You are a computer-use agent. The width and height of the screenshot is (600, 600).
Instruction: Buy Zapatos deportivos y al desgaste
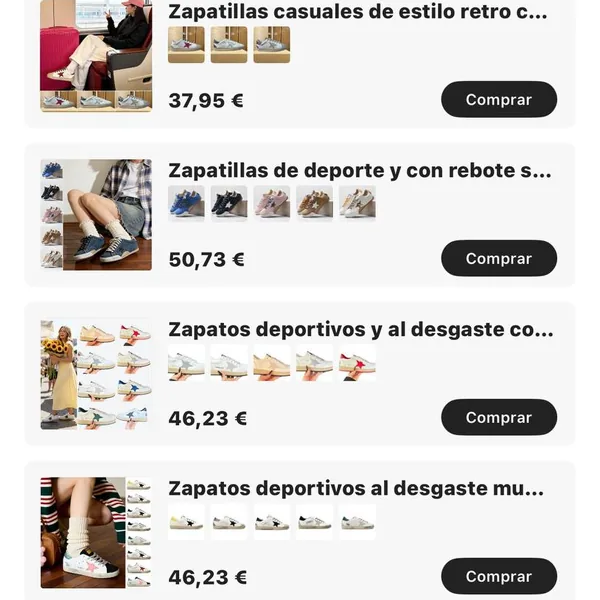[x=498, y=417]
